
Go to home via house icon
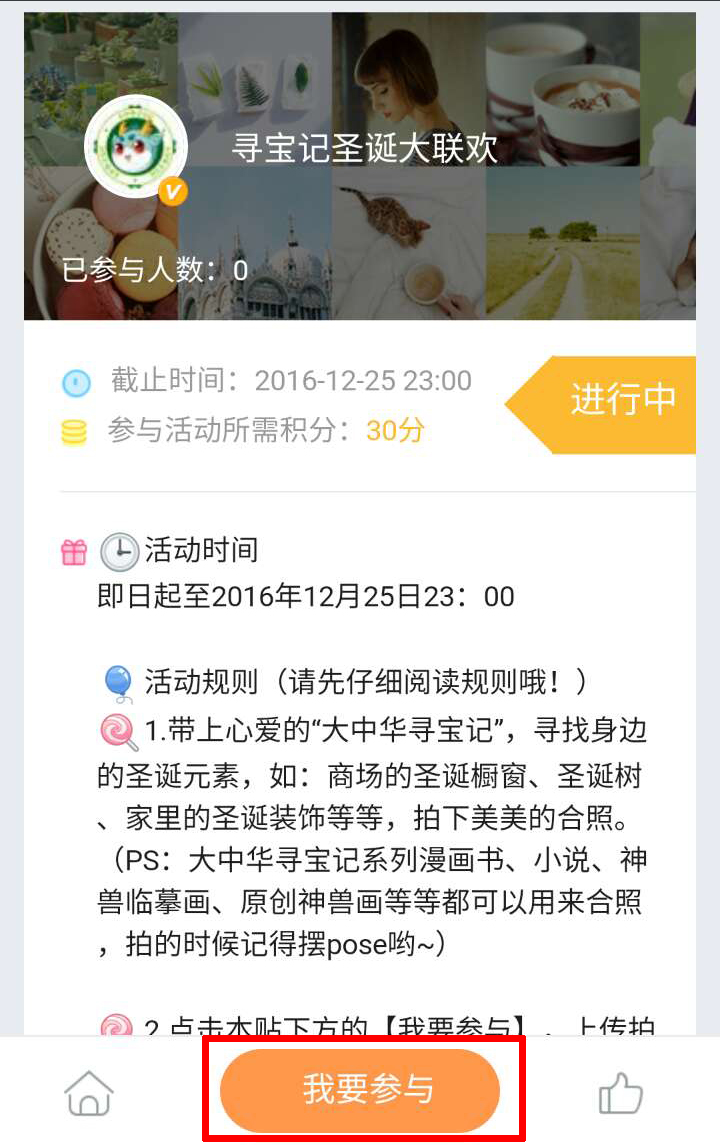pos(89,1092)
